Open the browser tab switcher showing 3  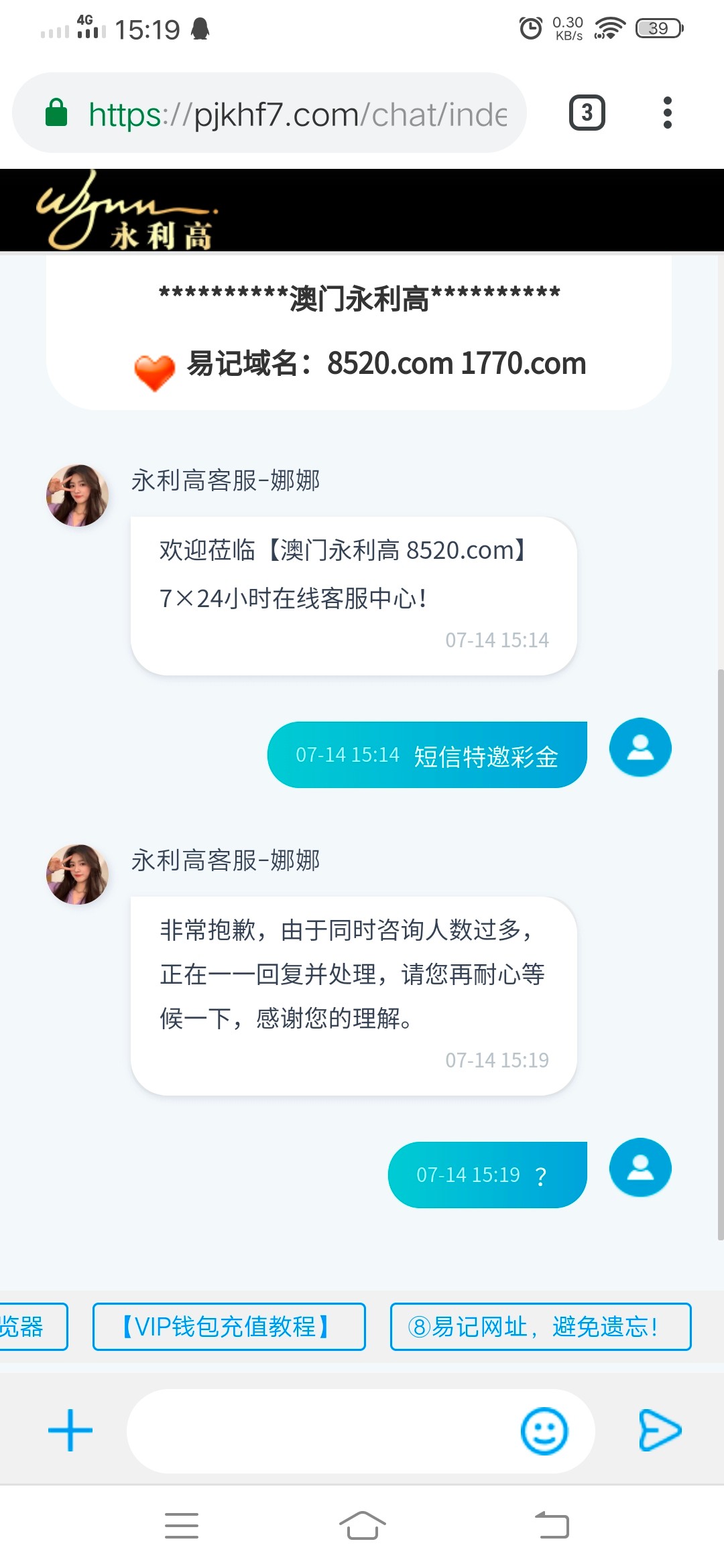[x=586, y=113]
